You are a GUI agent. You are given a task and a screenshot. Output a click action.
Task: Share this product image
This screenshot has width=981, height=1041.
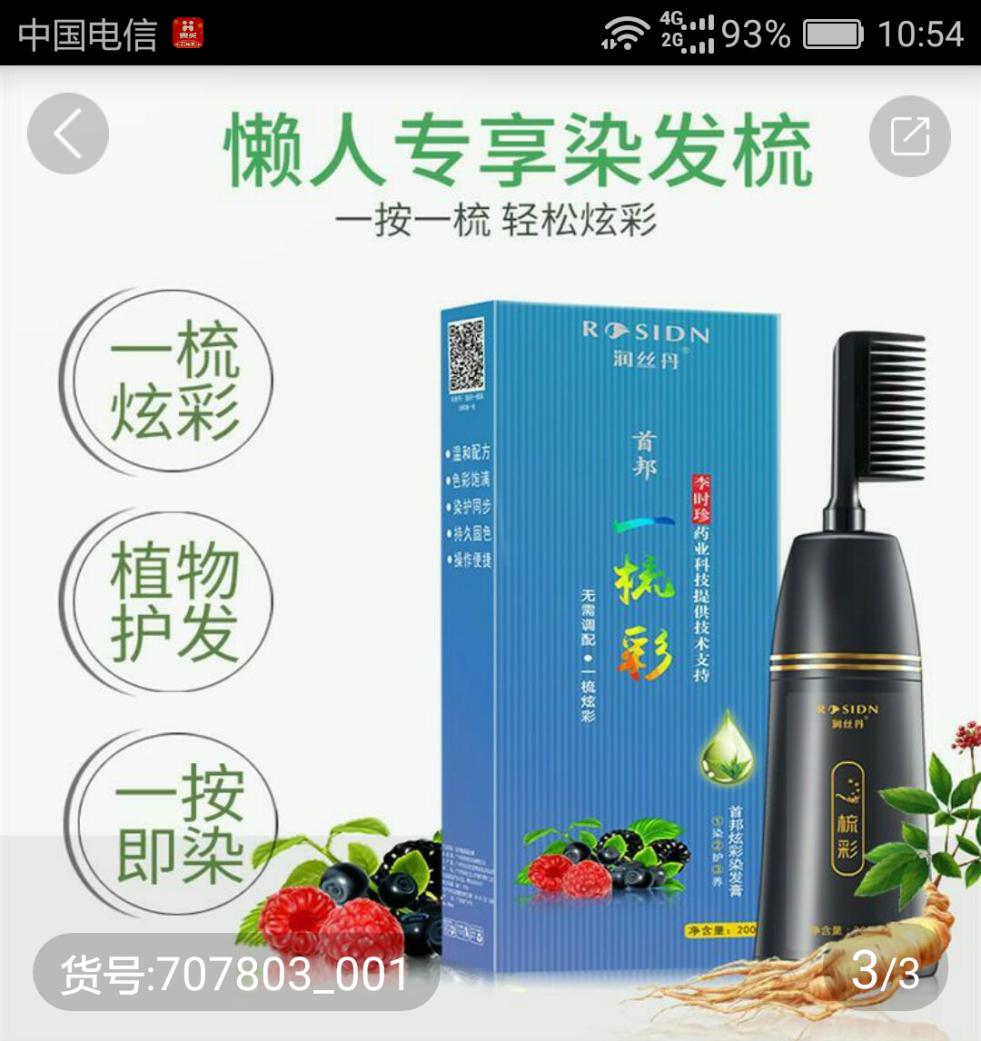(909, 136)
